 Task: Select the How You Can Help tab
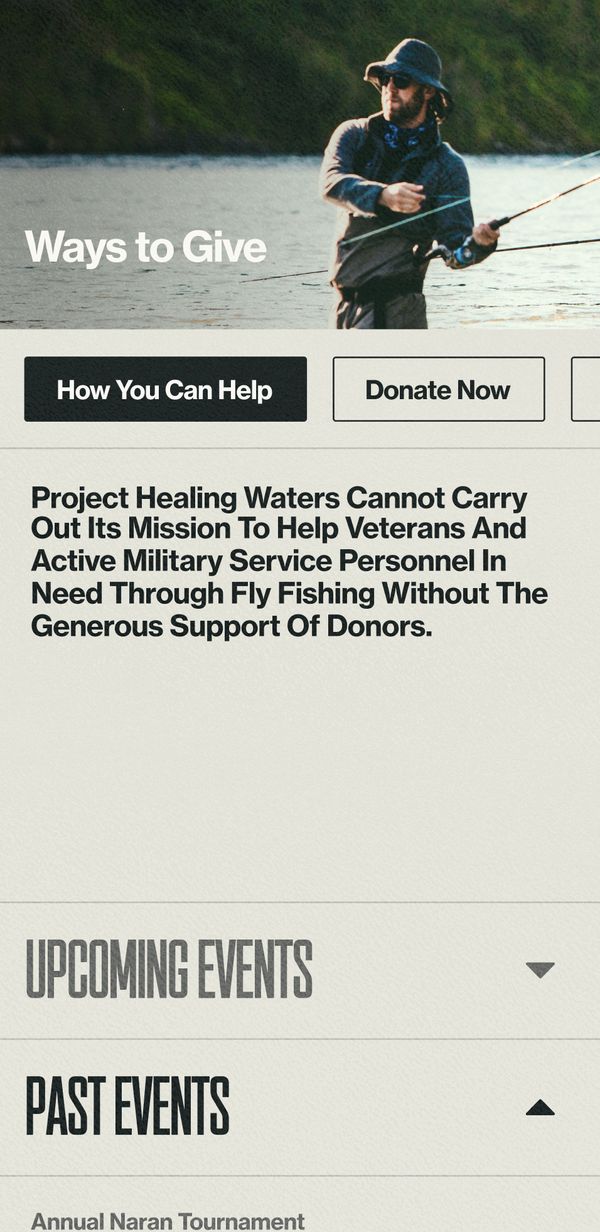165,389
